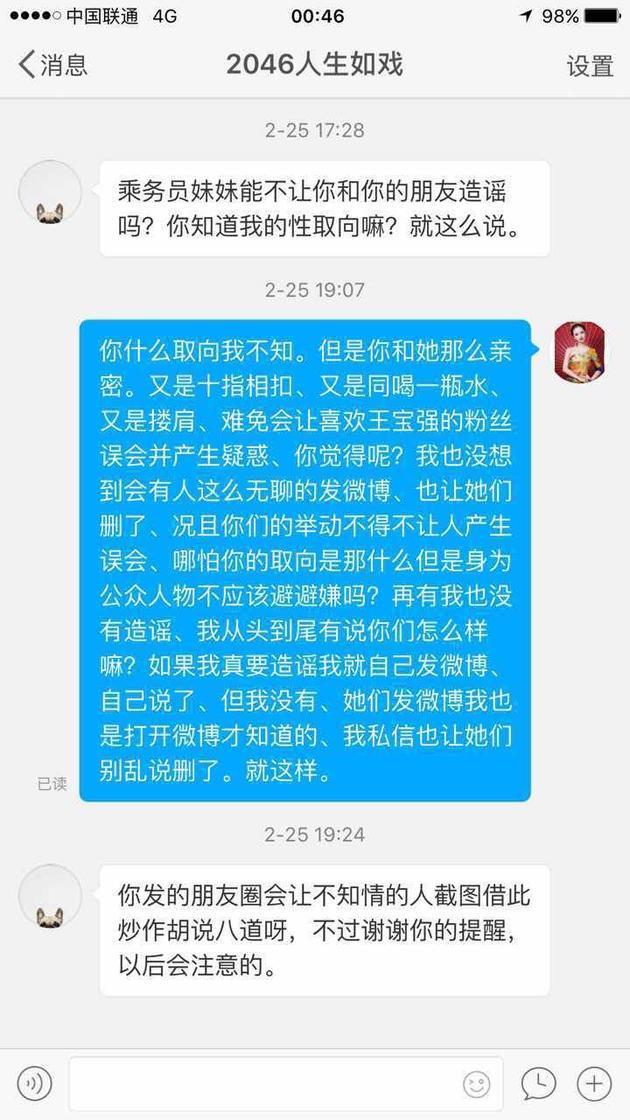Open the plus attachments menu
630x1120 pixels.
[594, 1083]
